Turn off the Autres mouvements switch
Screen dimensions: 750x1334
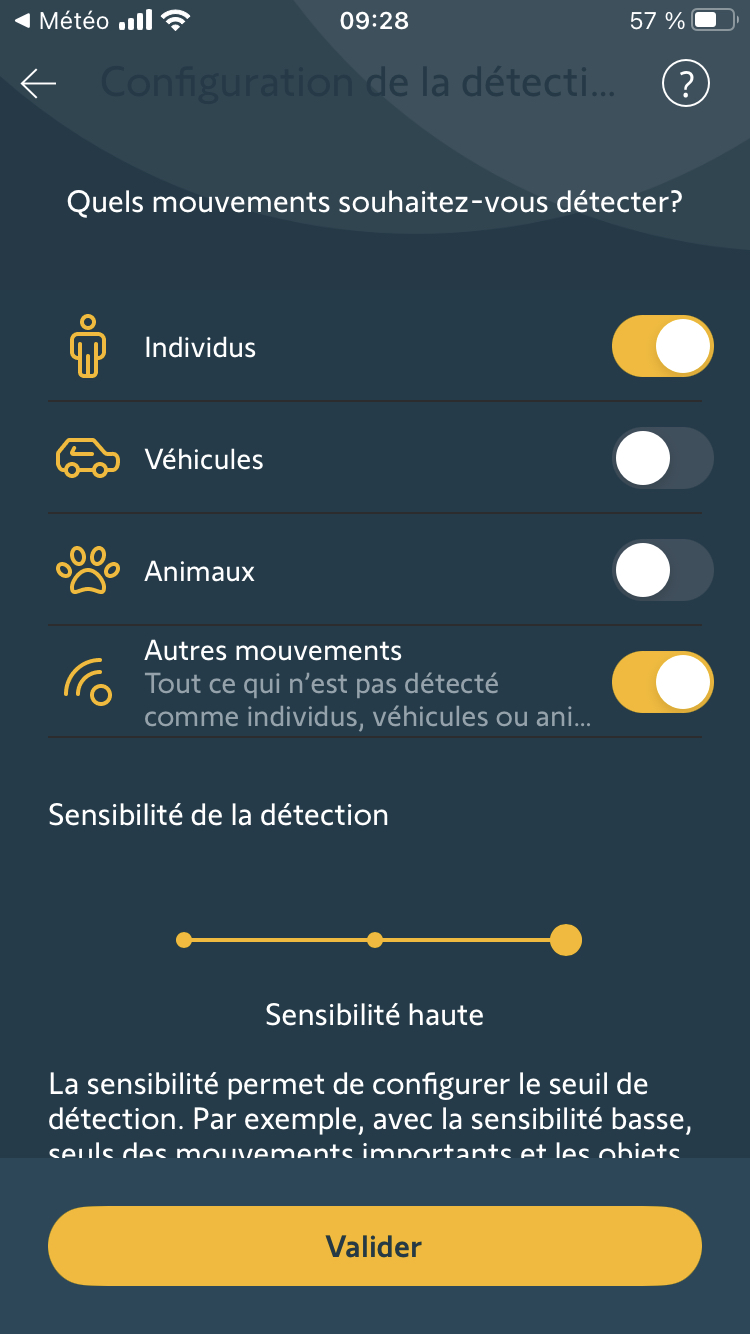662,683
